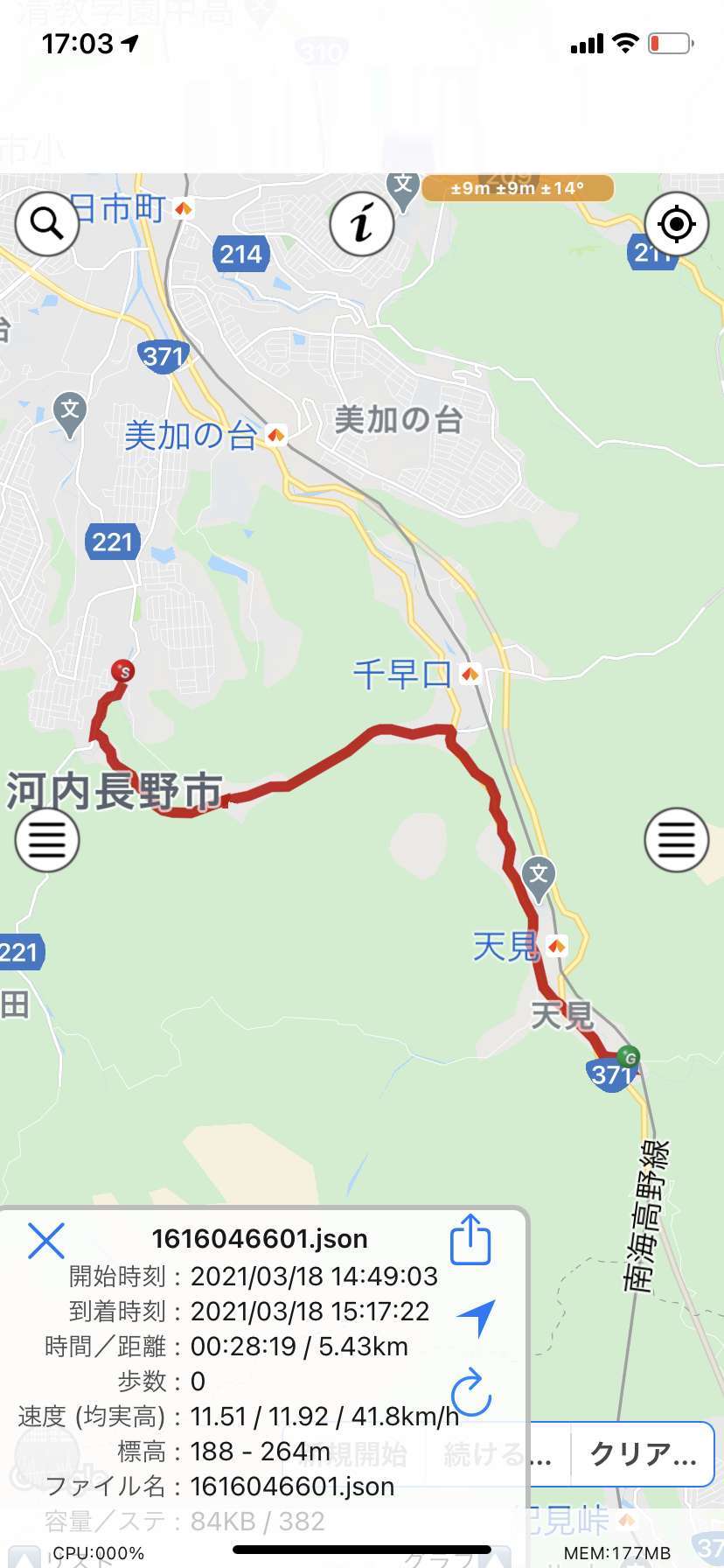
Task: Close the track info panel
Action: click(x=46, y=1241)
